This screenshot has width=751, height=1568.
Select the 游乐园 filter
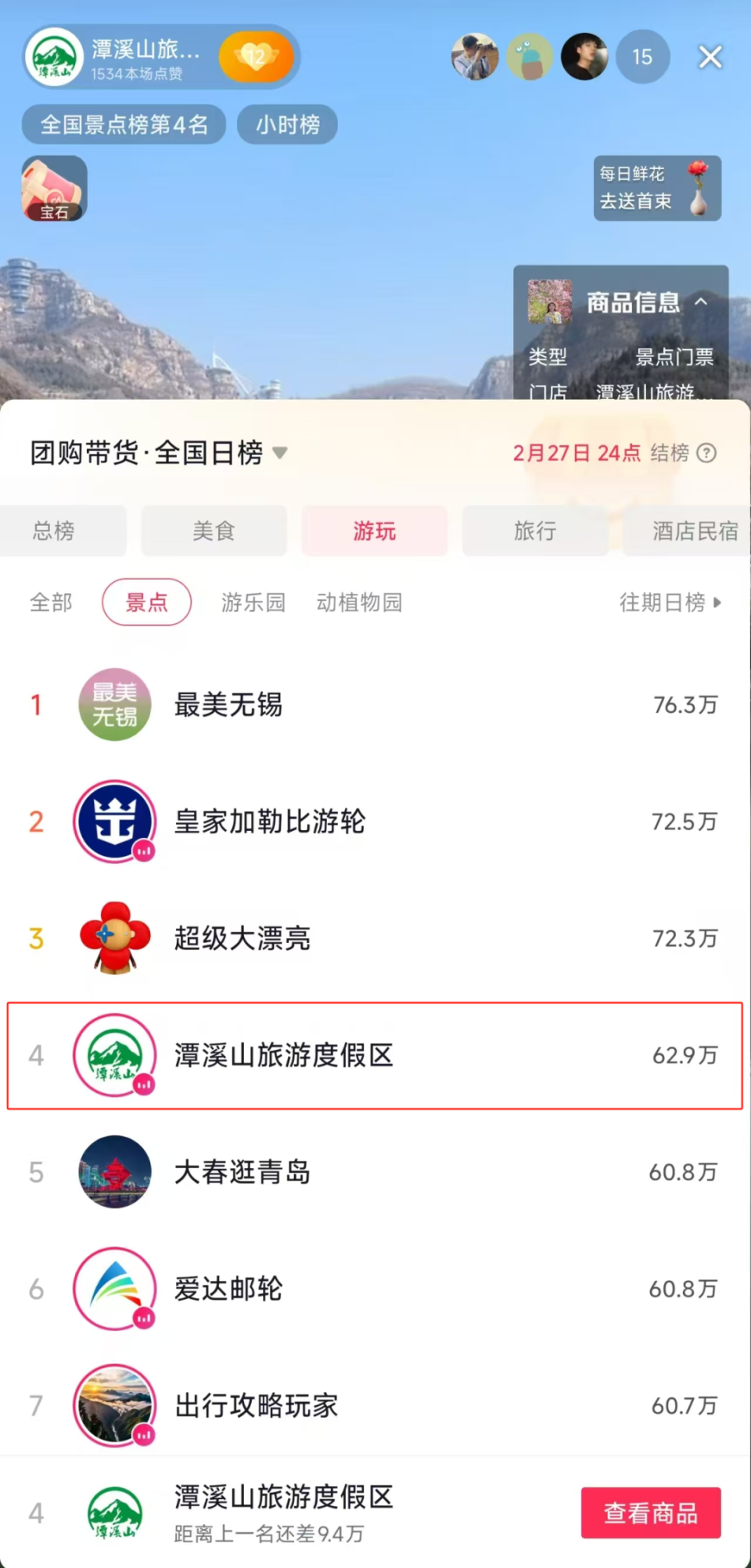[253, 602]
